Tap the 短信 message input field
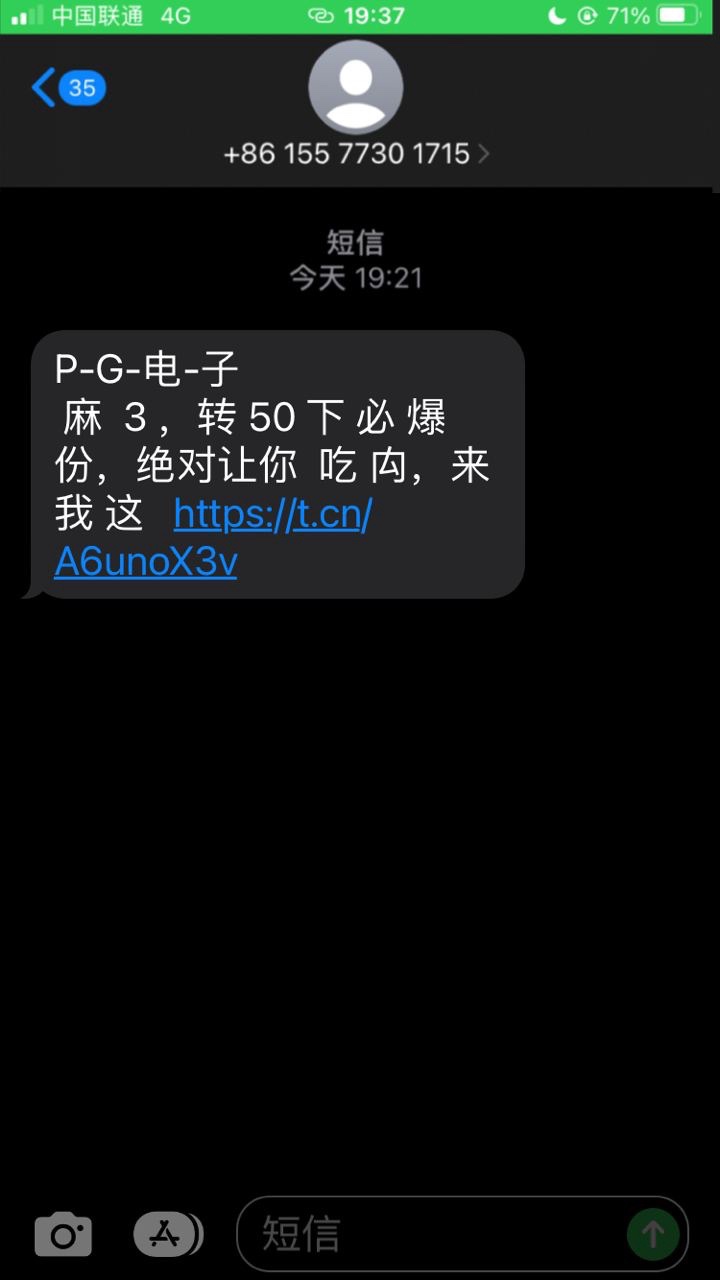This screenshot has width=720, height=1280. 440,1234
